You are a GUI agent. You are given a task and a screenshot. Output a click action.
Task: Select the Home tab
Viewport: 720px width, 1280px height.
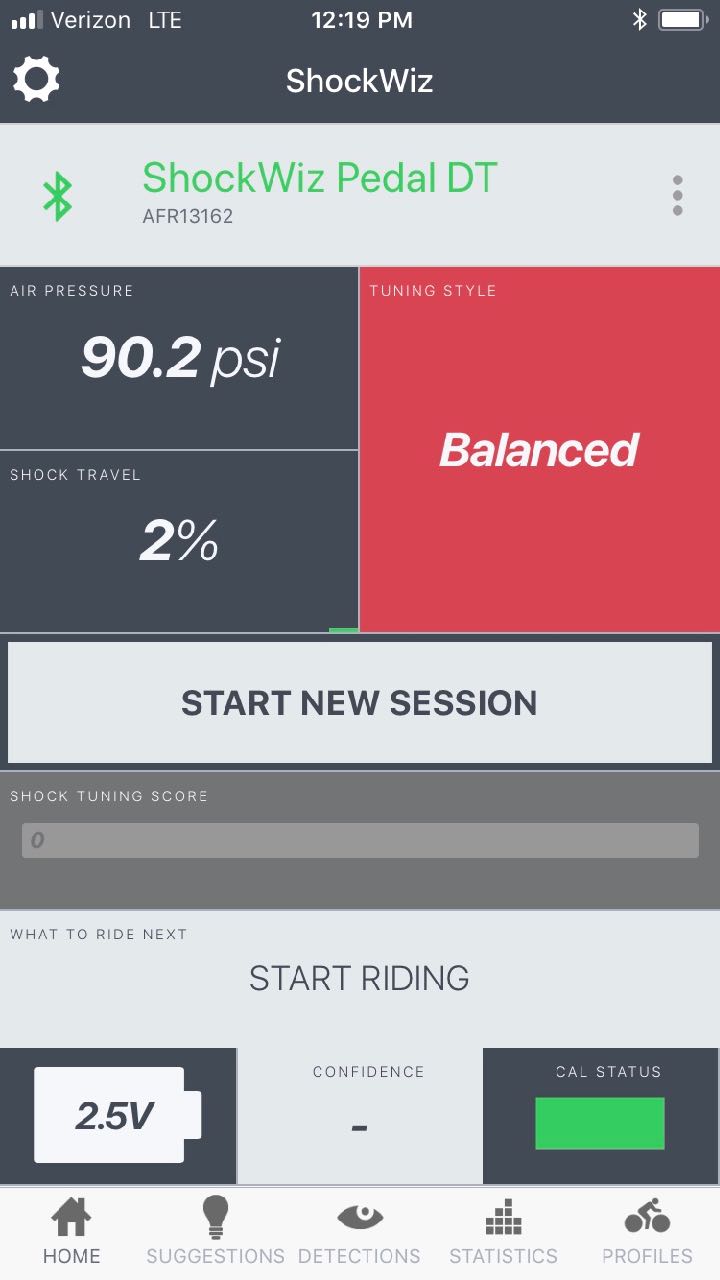(71, 1231)
